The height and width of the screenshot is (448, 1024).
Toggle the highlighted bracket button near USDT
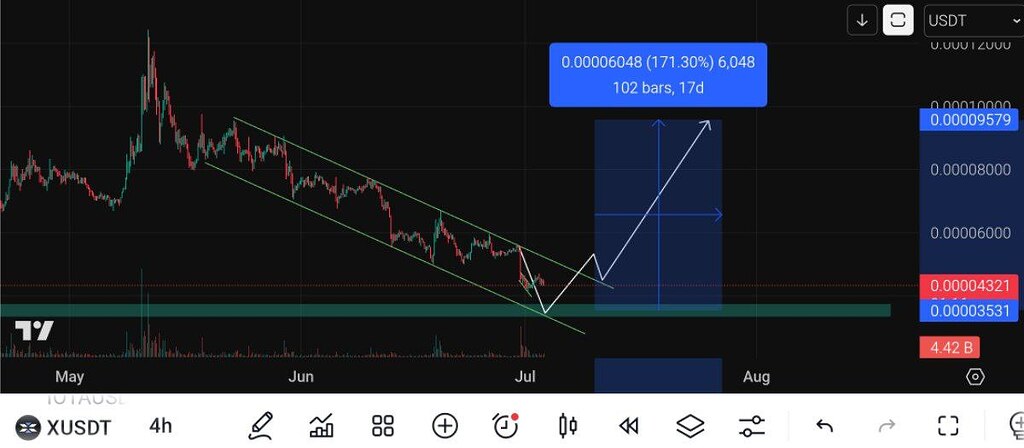[898, 19]
